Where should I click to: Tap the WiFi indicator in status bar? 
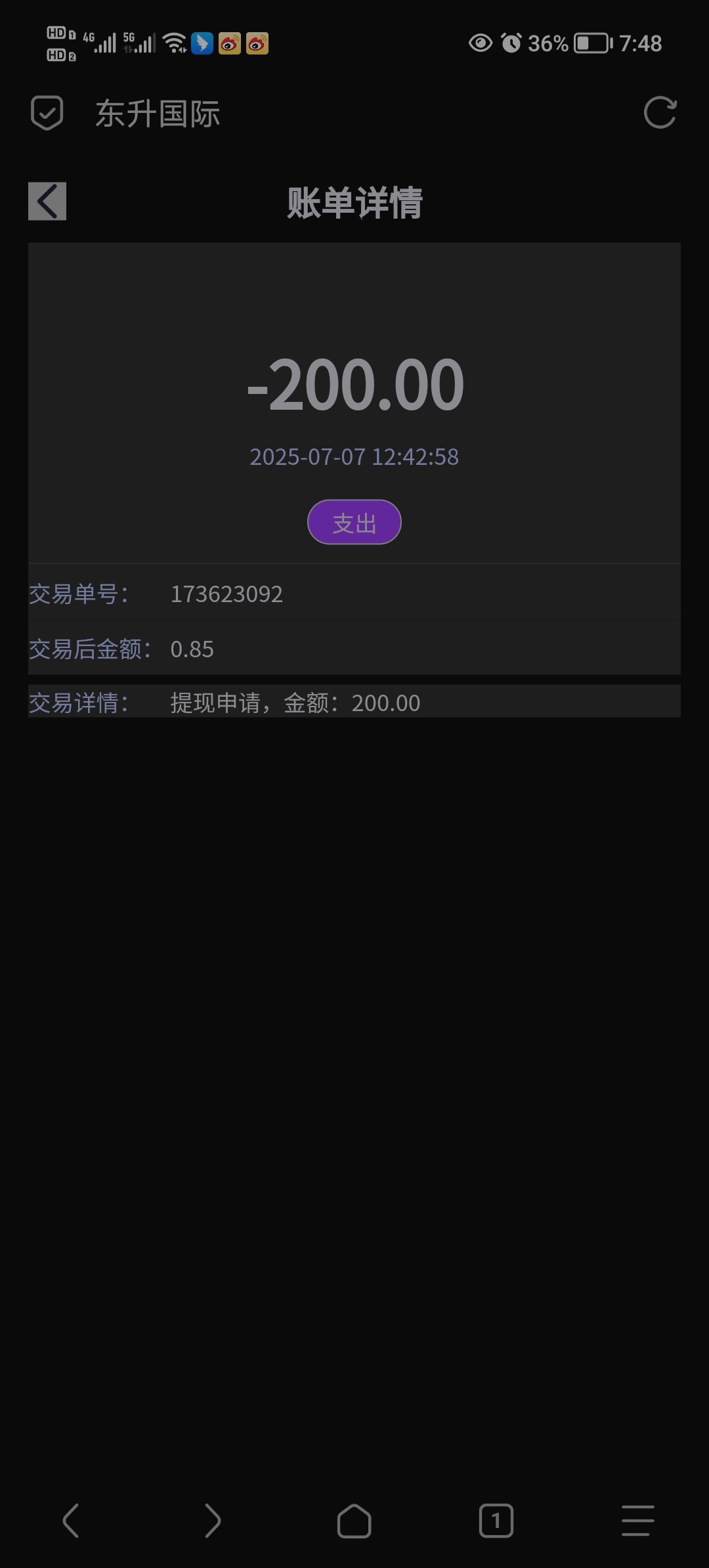pyautogui.click(x=173, y=43)
